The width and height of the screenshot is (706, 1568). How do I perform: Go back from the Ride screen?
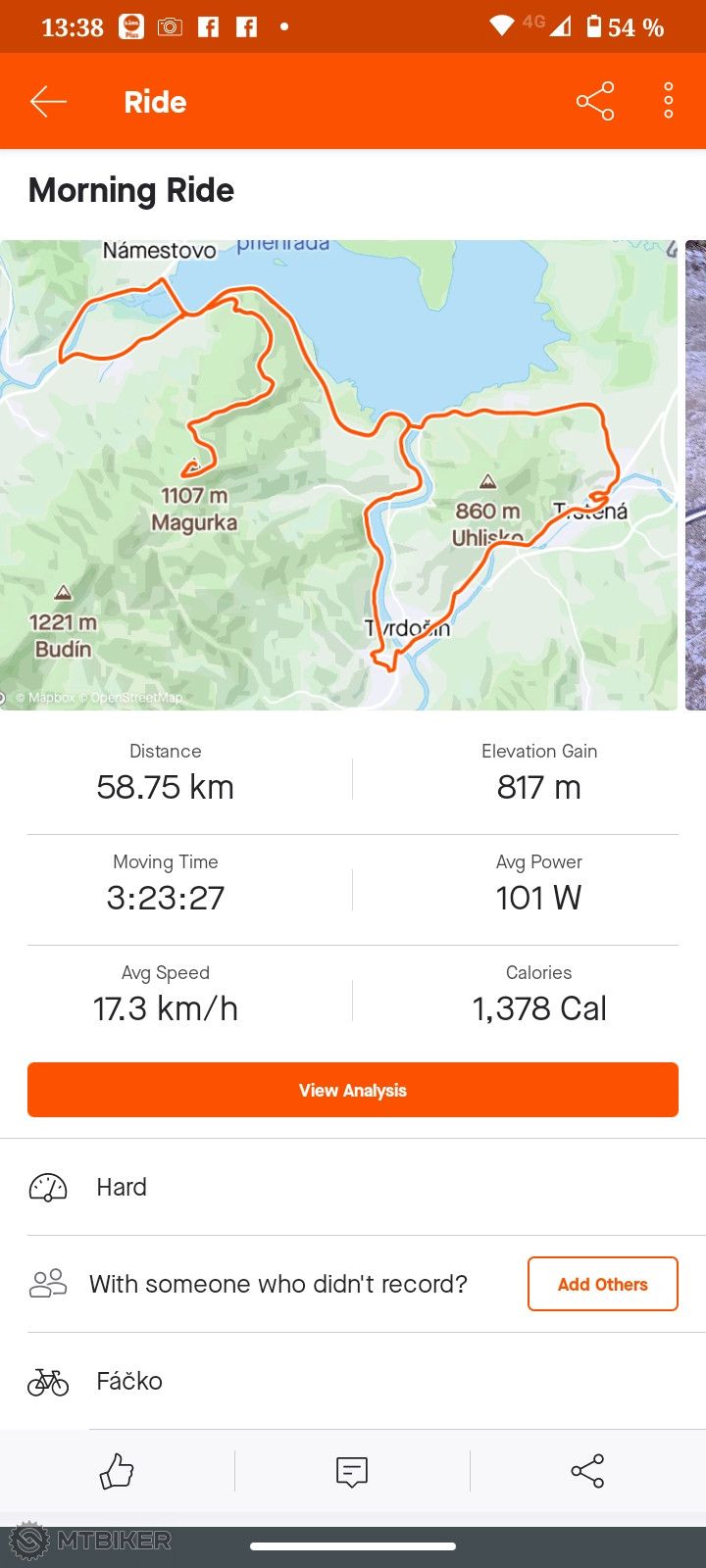tap(48, 102)
